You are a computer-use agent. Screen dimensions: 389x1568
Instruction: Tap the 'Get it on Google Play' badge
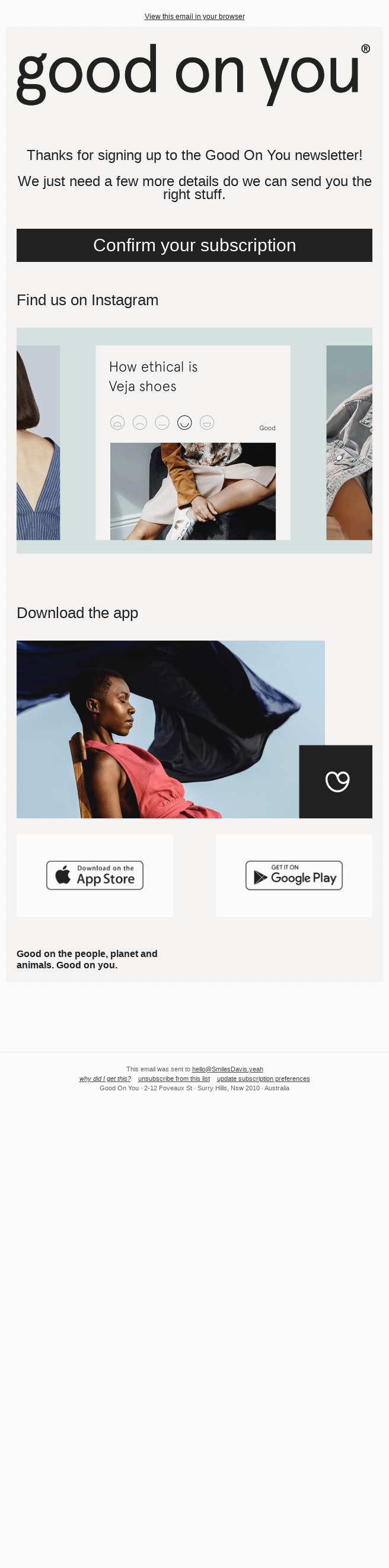coord(294,875)
